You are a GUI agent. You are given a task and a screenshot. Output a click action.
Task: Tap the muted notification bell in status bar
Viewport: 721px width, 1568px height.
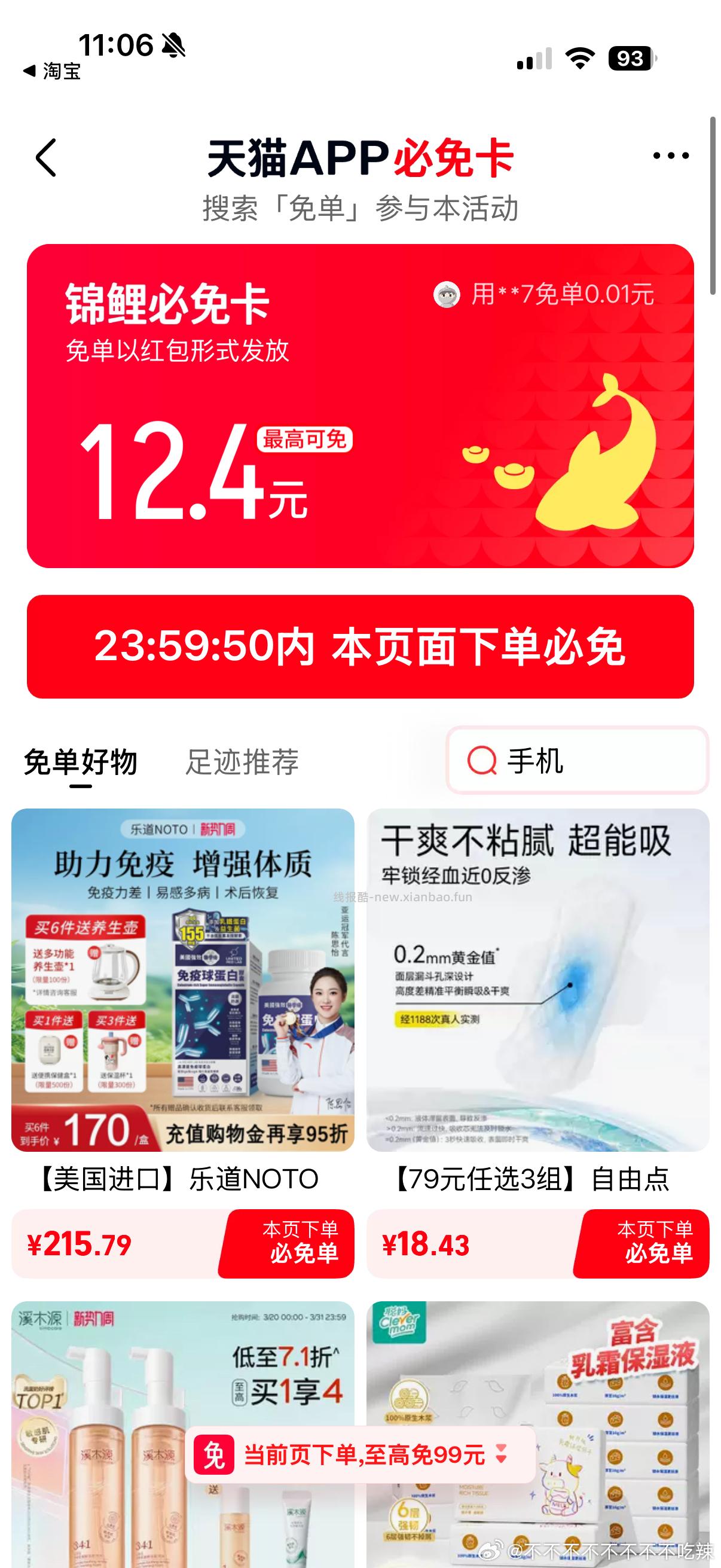[172, 44]
